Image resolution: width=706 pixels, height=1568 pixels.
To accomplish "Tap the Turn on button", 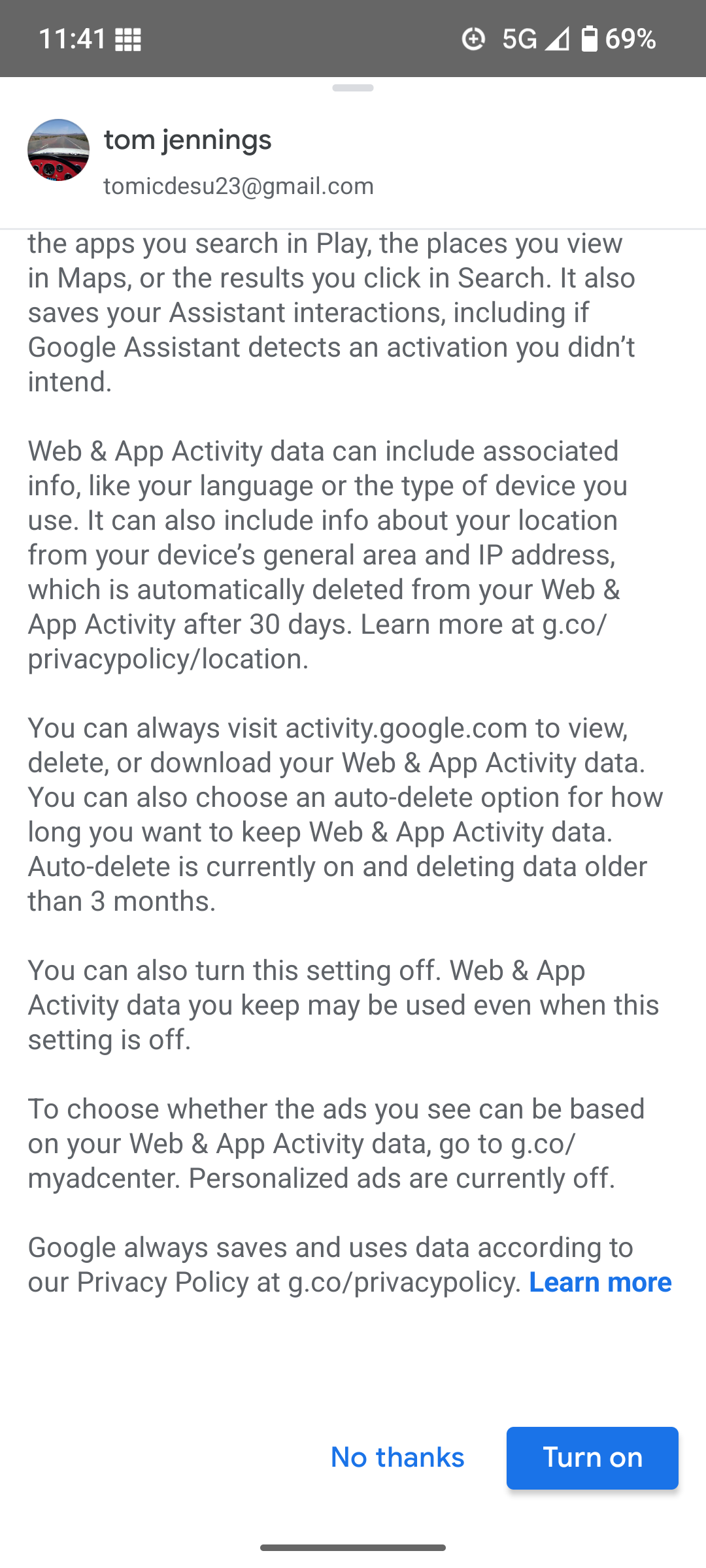I will click(x=592, y=1458).
